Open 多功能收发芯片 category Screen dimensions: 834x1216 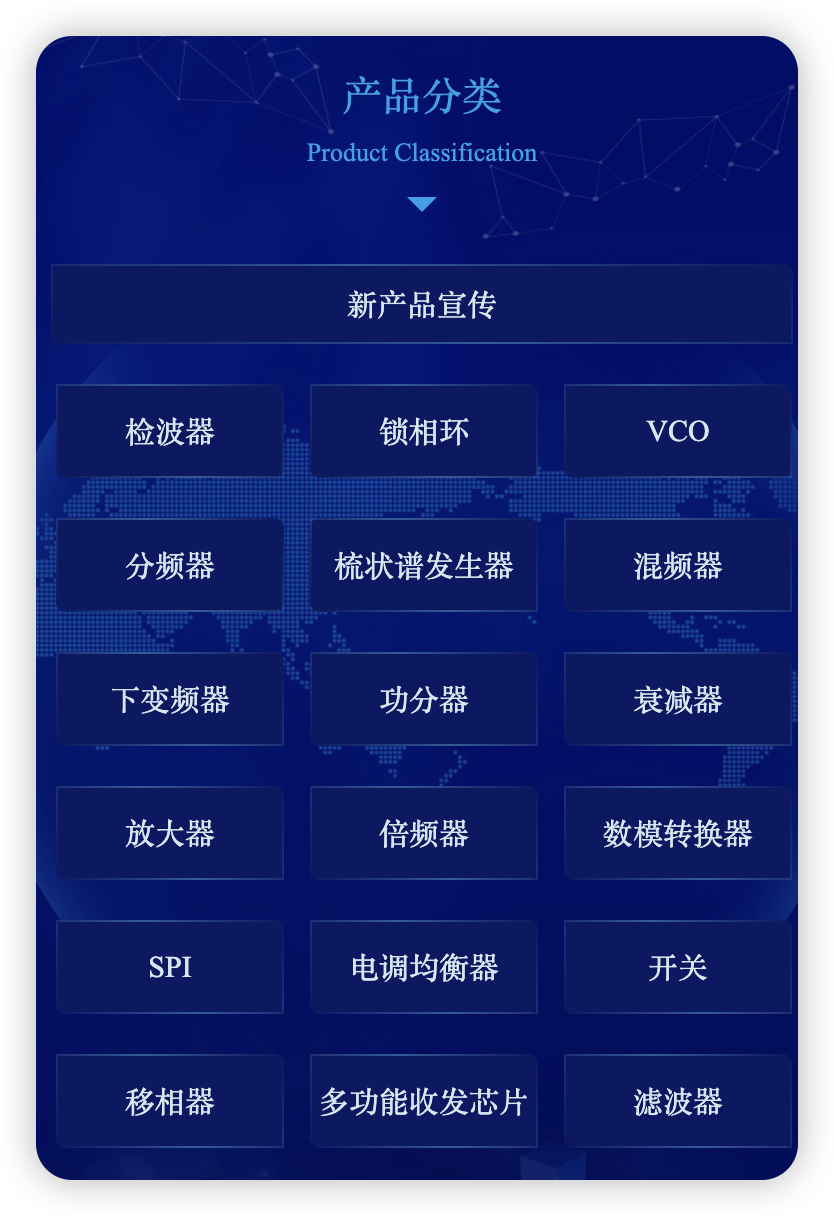click(424, 1102)
